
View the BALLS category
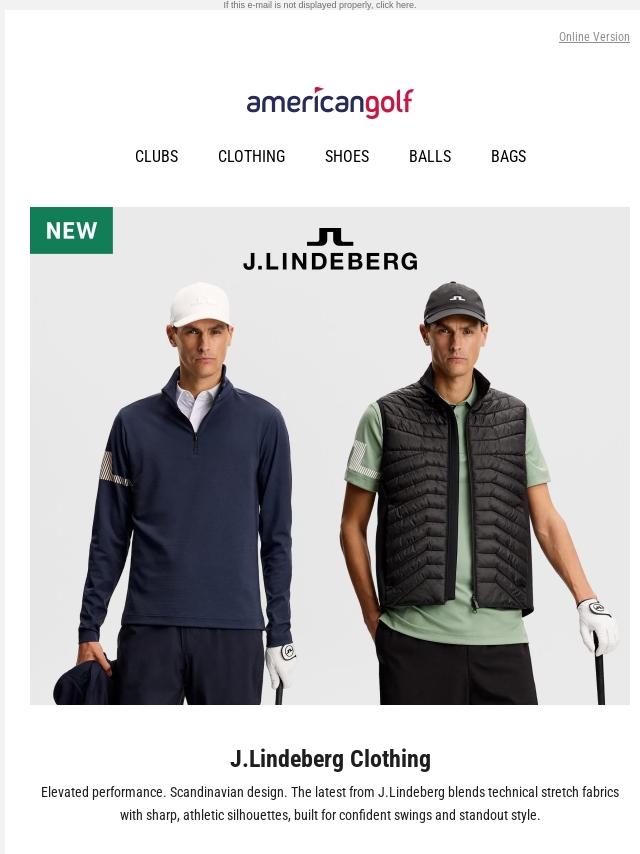(x=430, y=156)
